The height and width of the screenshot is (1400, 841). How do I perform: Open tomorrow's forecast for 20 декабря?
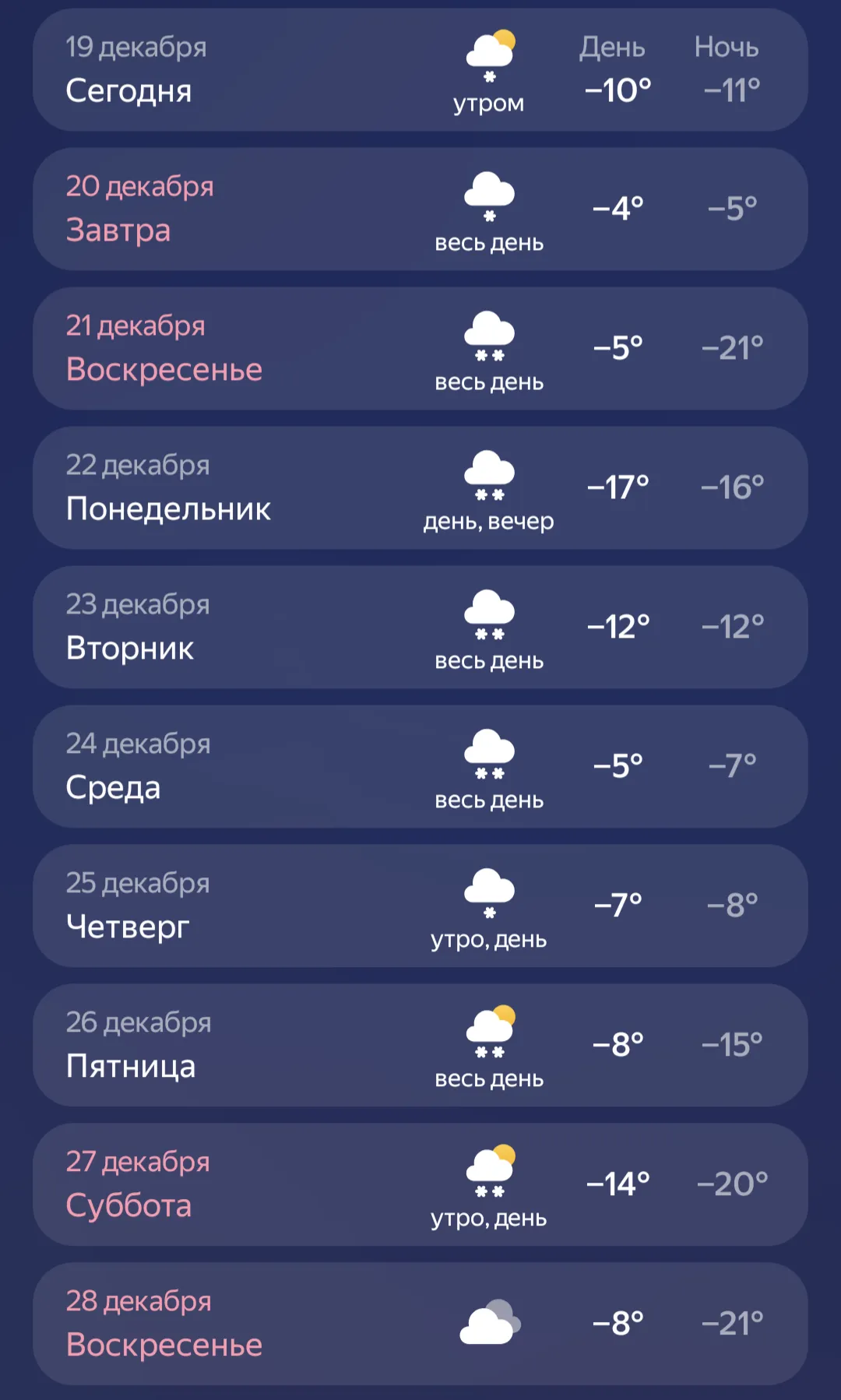click(x=420, y=209)
